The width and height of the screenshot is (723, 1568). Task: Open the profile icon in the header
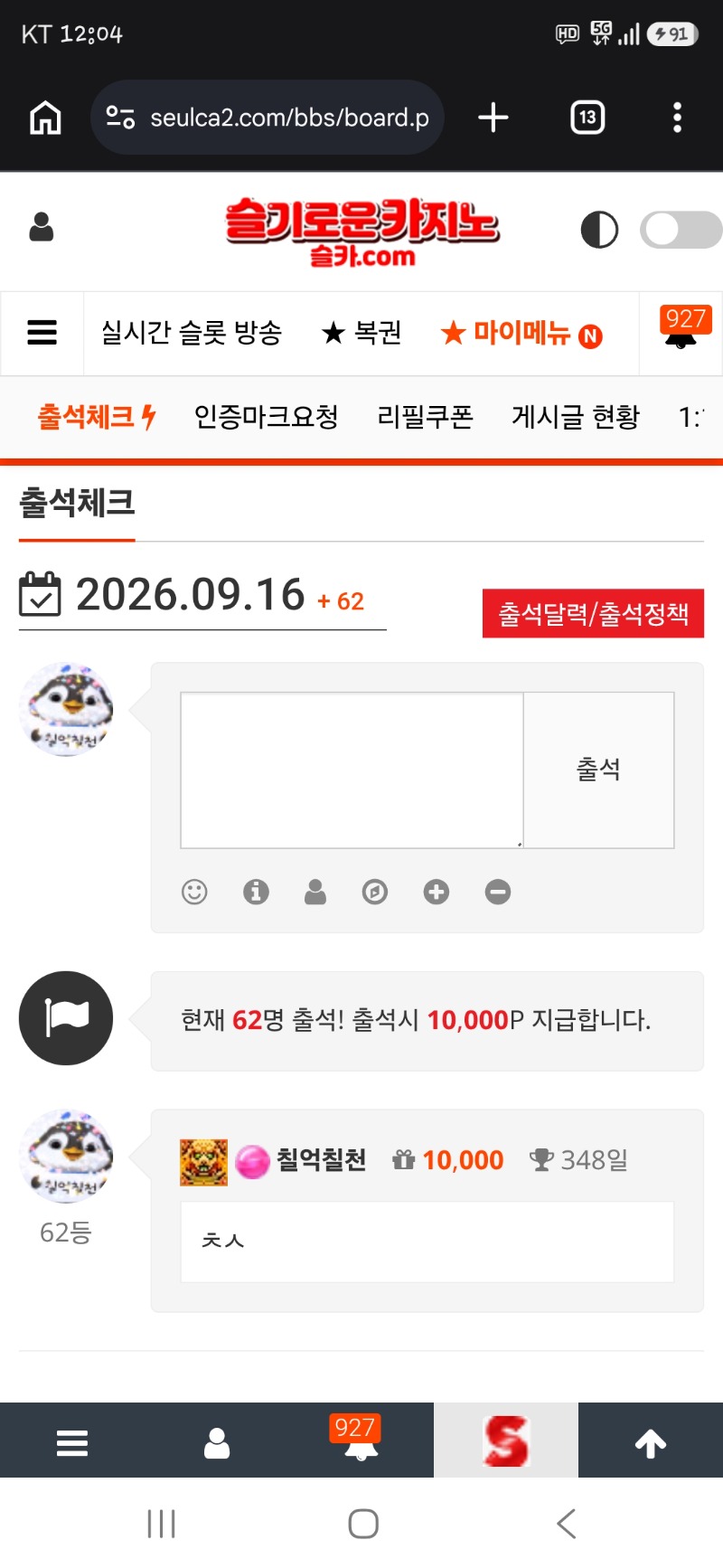click(42, 228)
